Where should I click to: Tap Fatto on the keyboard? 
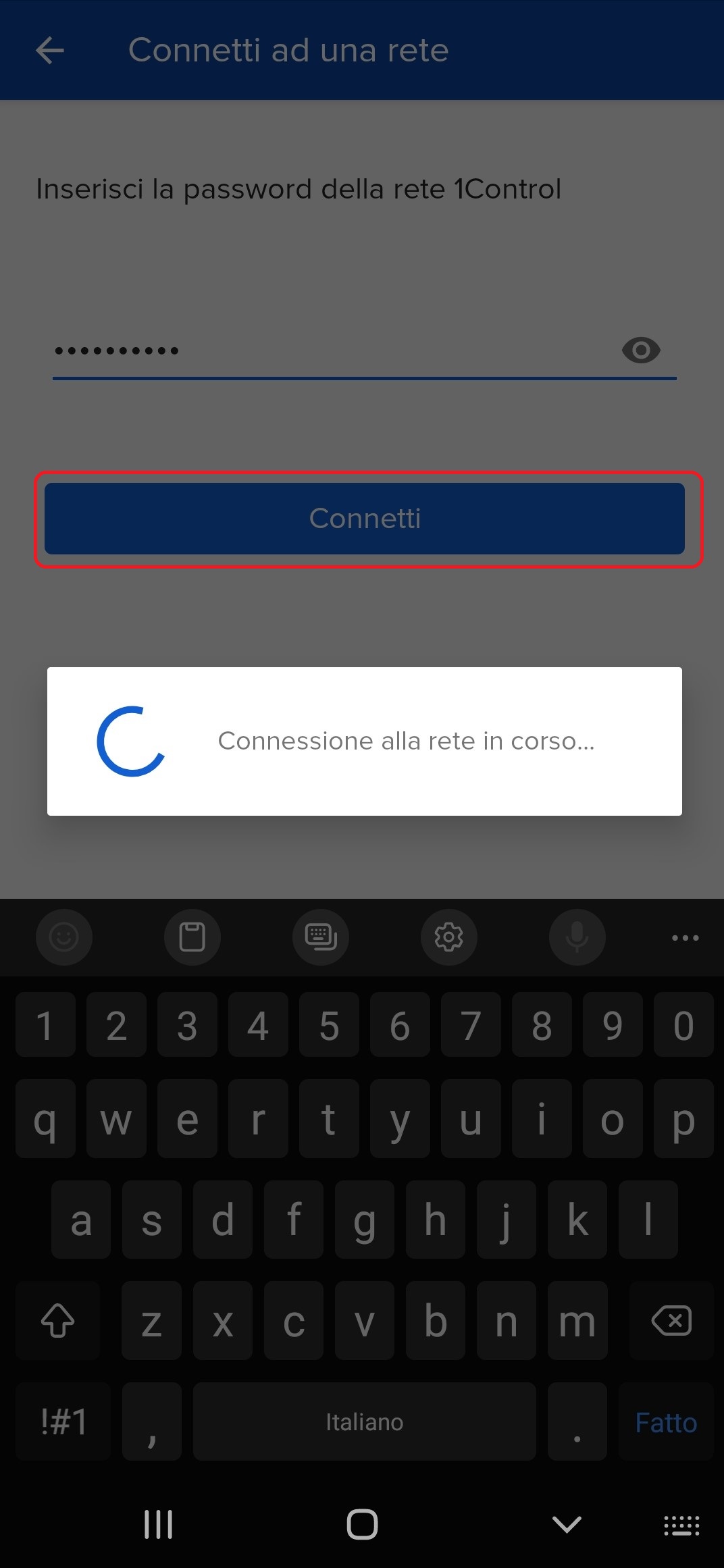click(x=666, y=1422)
